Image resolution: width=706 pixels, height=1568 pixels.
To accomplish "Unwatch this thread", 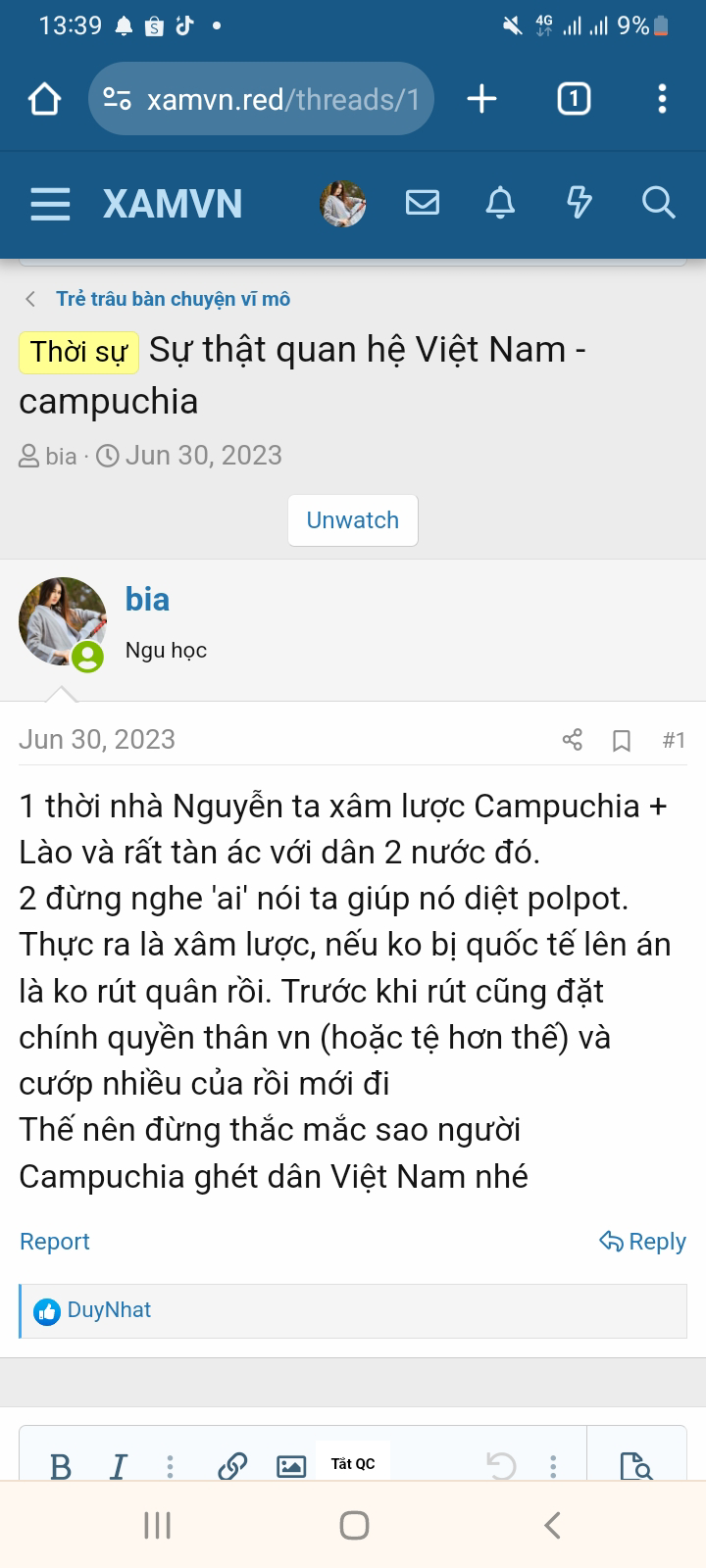I will (352, 519).
